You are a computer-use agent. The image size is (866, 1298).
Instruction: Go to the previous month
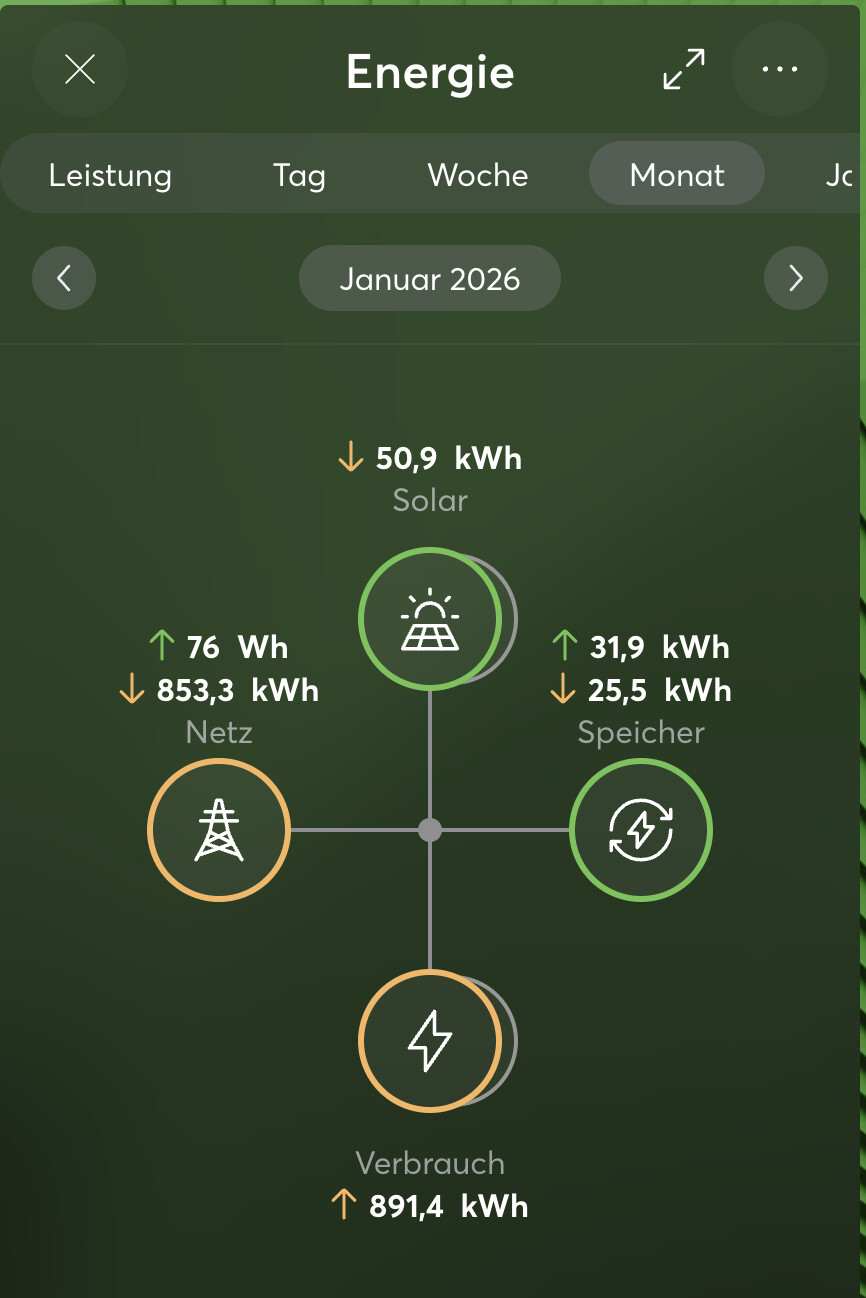pyautogui.click(x=64, y=278)
